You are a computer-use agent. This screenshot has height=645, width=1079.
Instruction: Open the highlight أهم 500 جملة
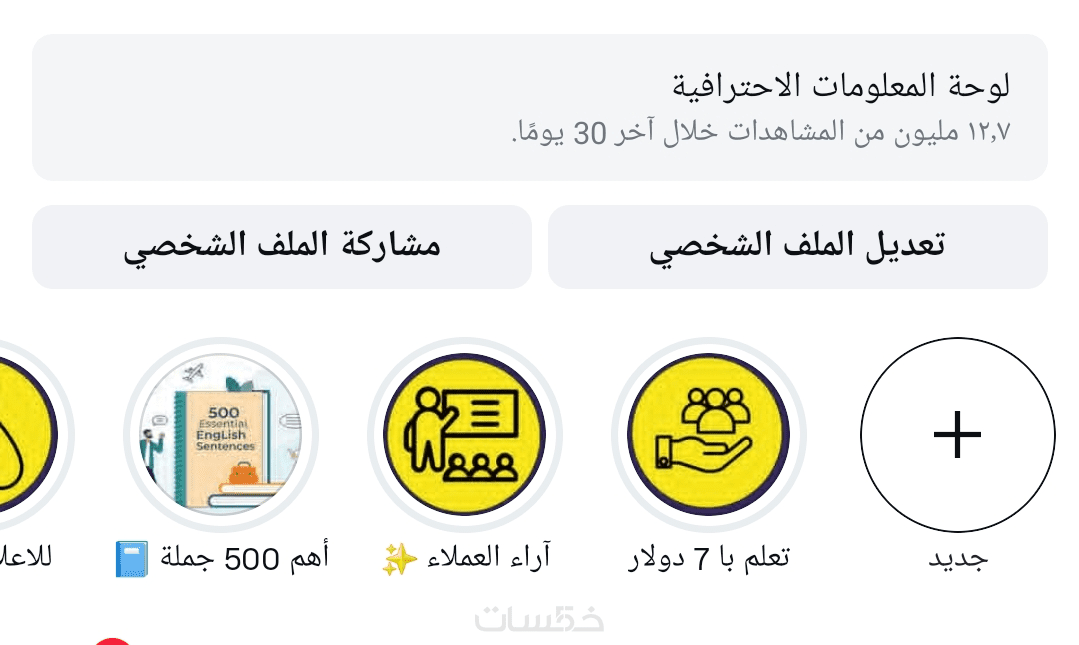221,434
